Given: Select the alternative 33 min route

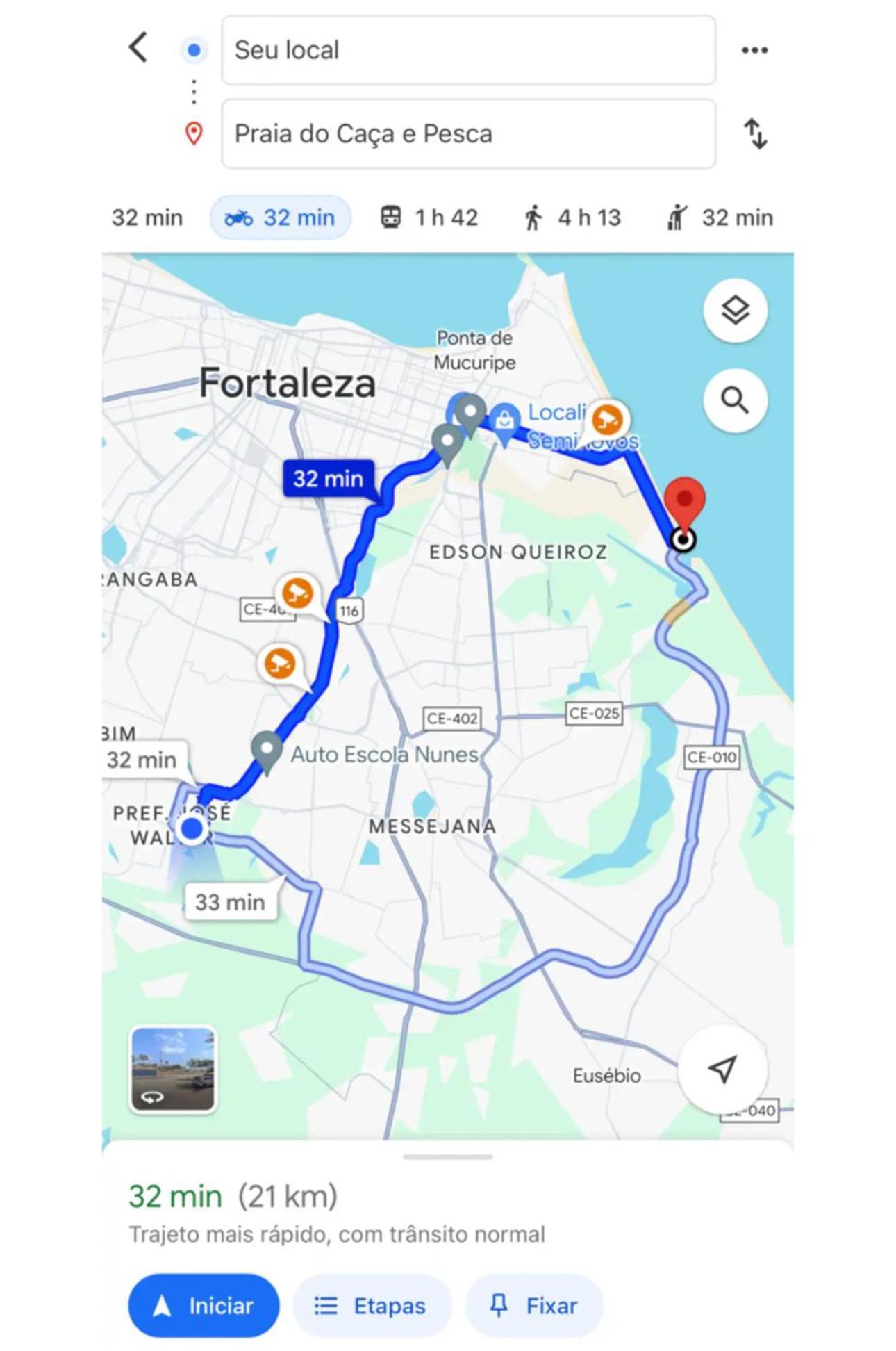Looking at the screenshot, I should tap(230, 902).
